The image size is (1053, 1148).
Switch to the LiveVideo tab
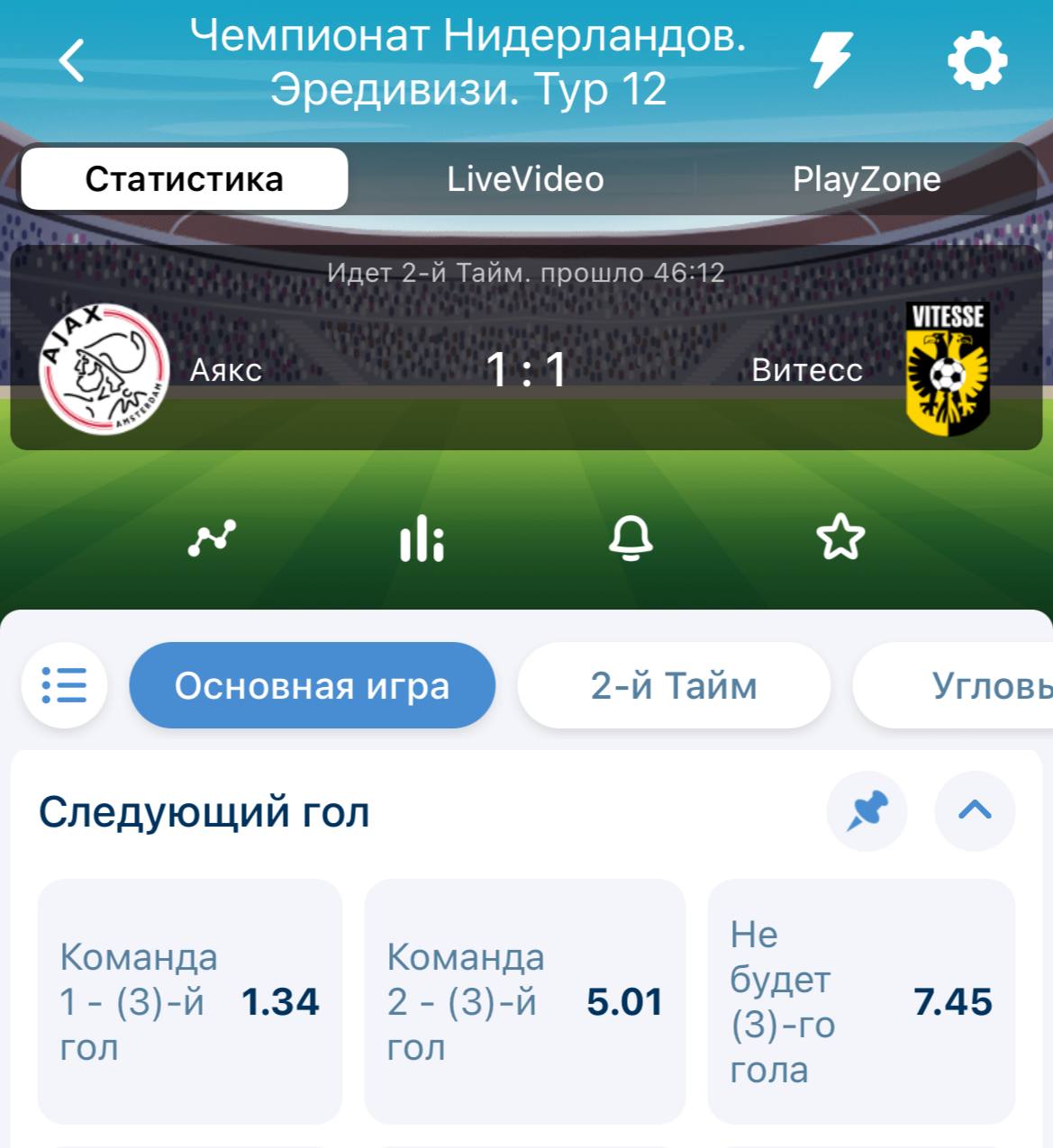click(525, 179)
